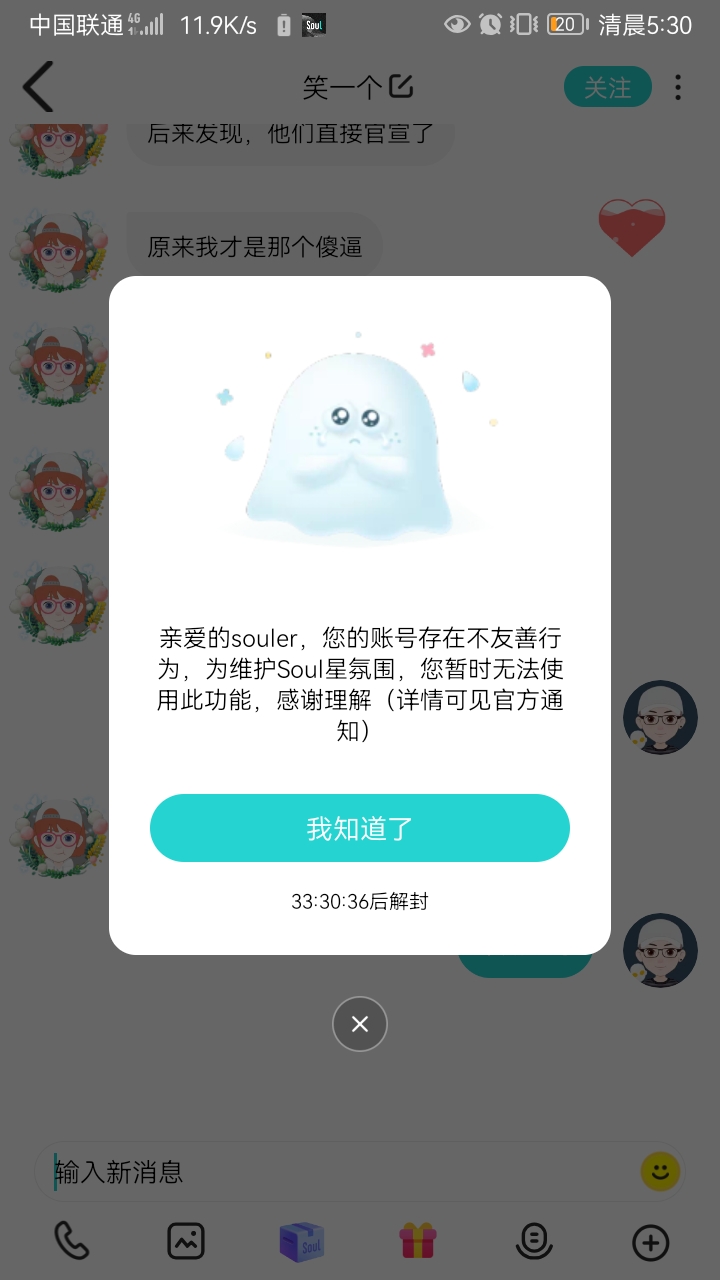Open the photo gallery picker icon
Viewport: 720px width, 1280px height.
185,1242
